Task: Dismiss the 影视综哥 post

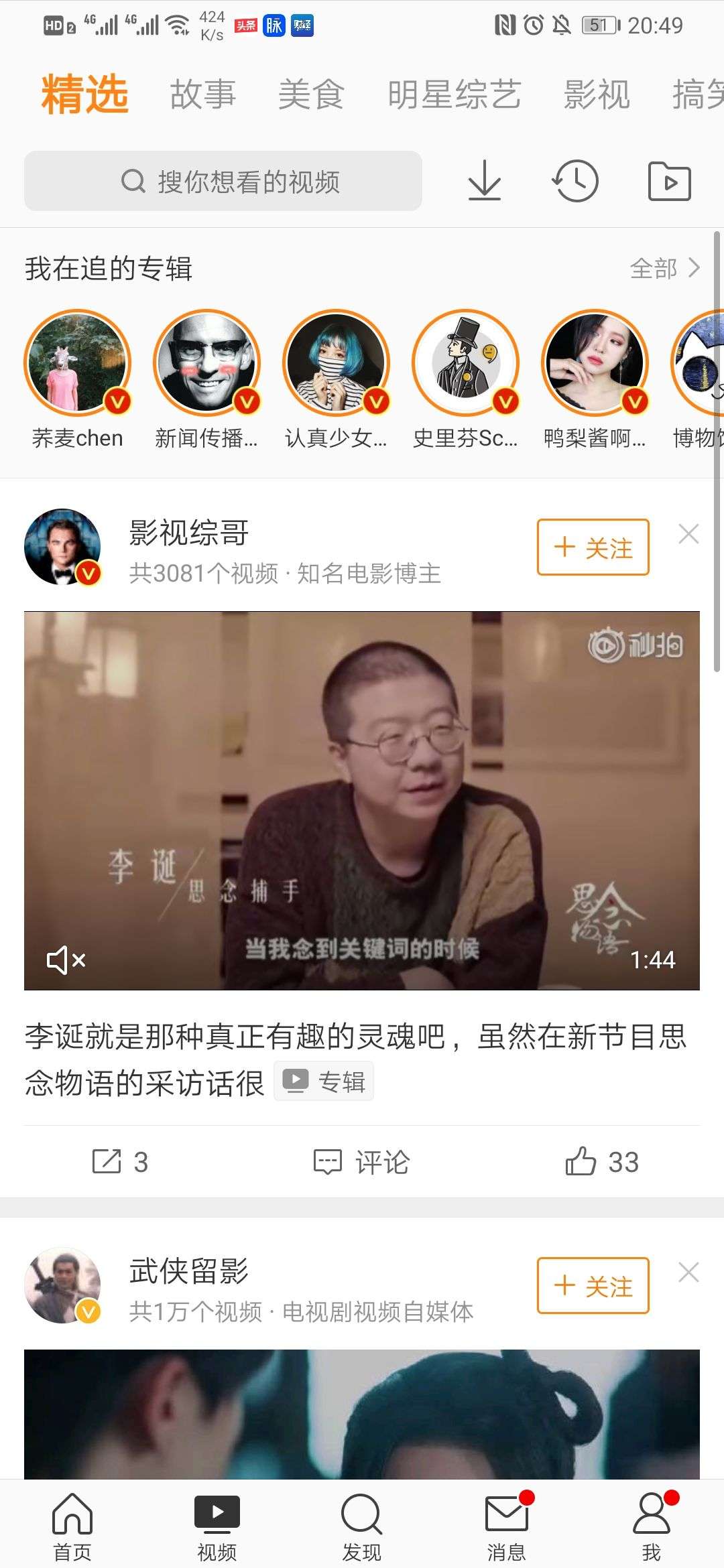Action: coord(688,534)
